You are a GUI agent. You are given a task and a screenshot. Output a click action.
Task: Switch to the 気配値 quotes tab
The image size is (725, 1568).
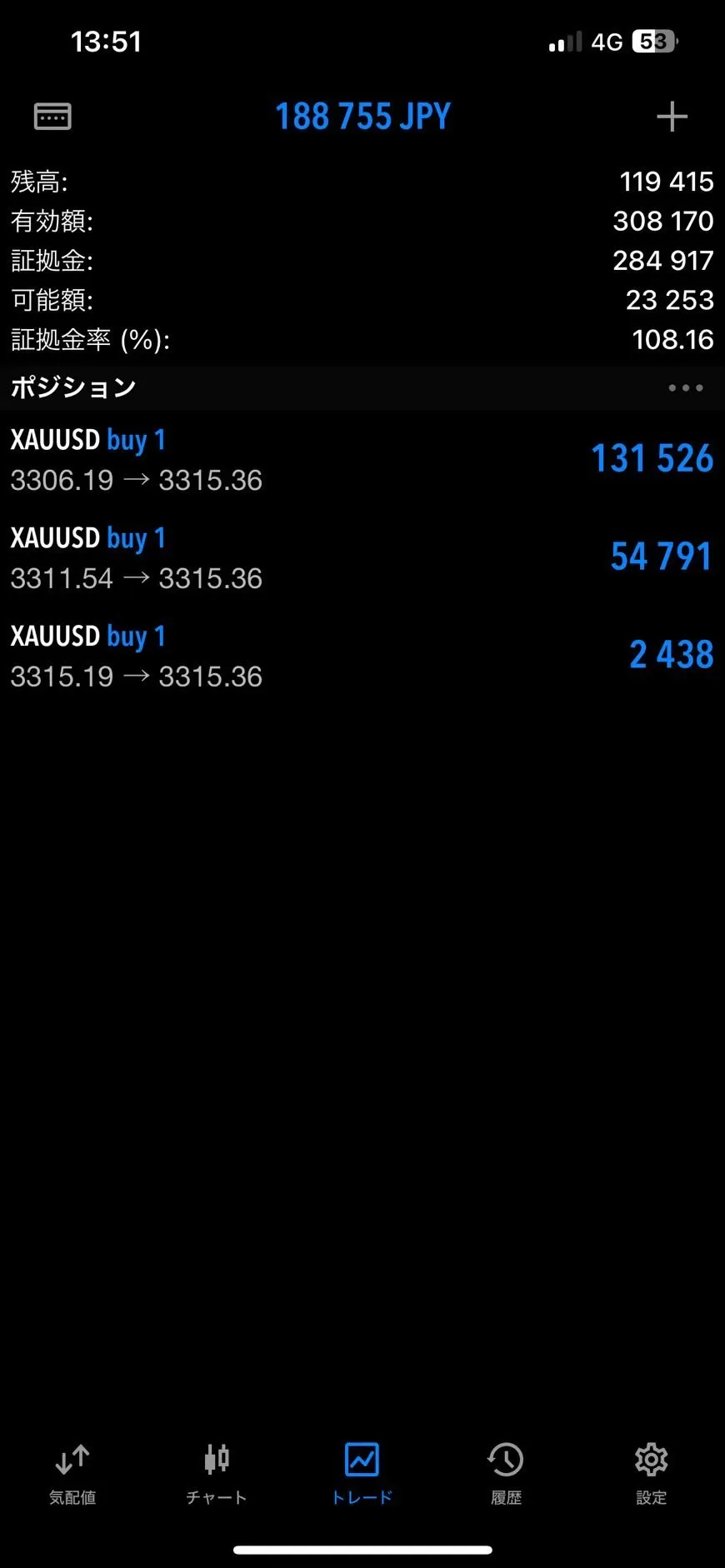tap(72, 1474)
